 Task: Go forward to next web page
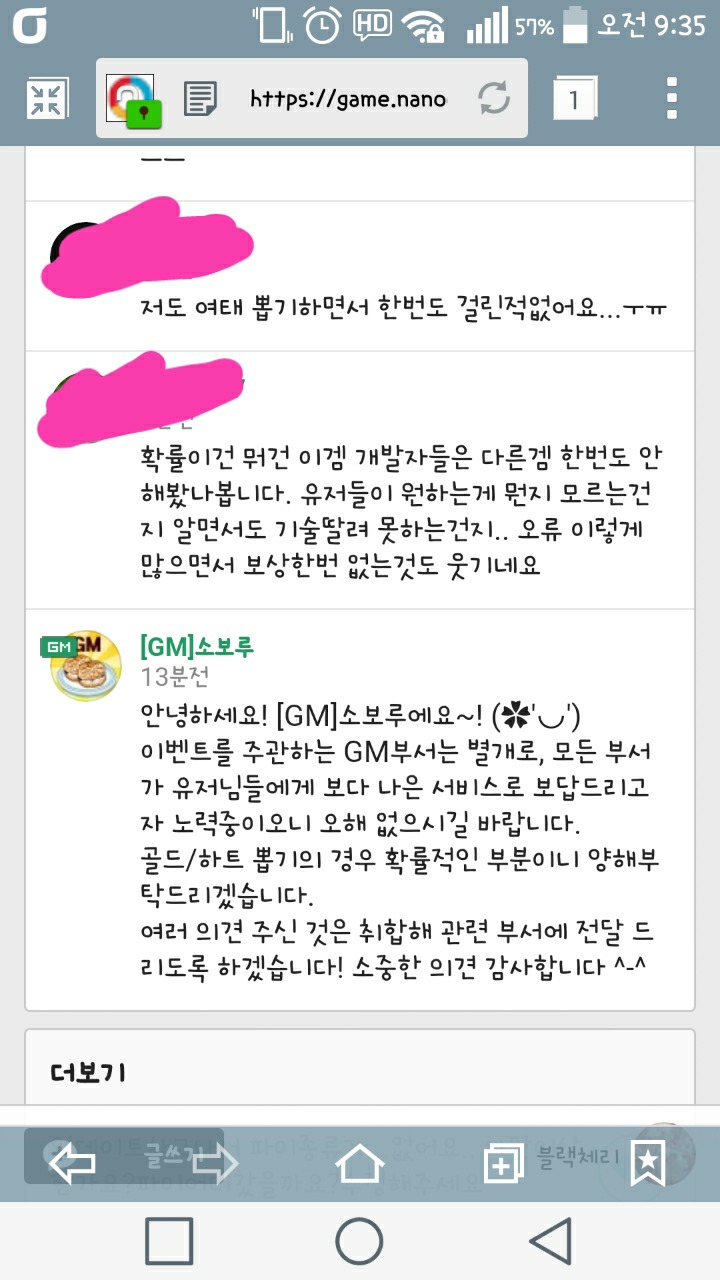[x=216, y=1162]
